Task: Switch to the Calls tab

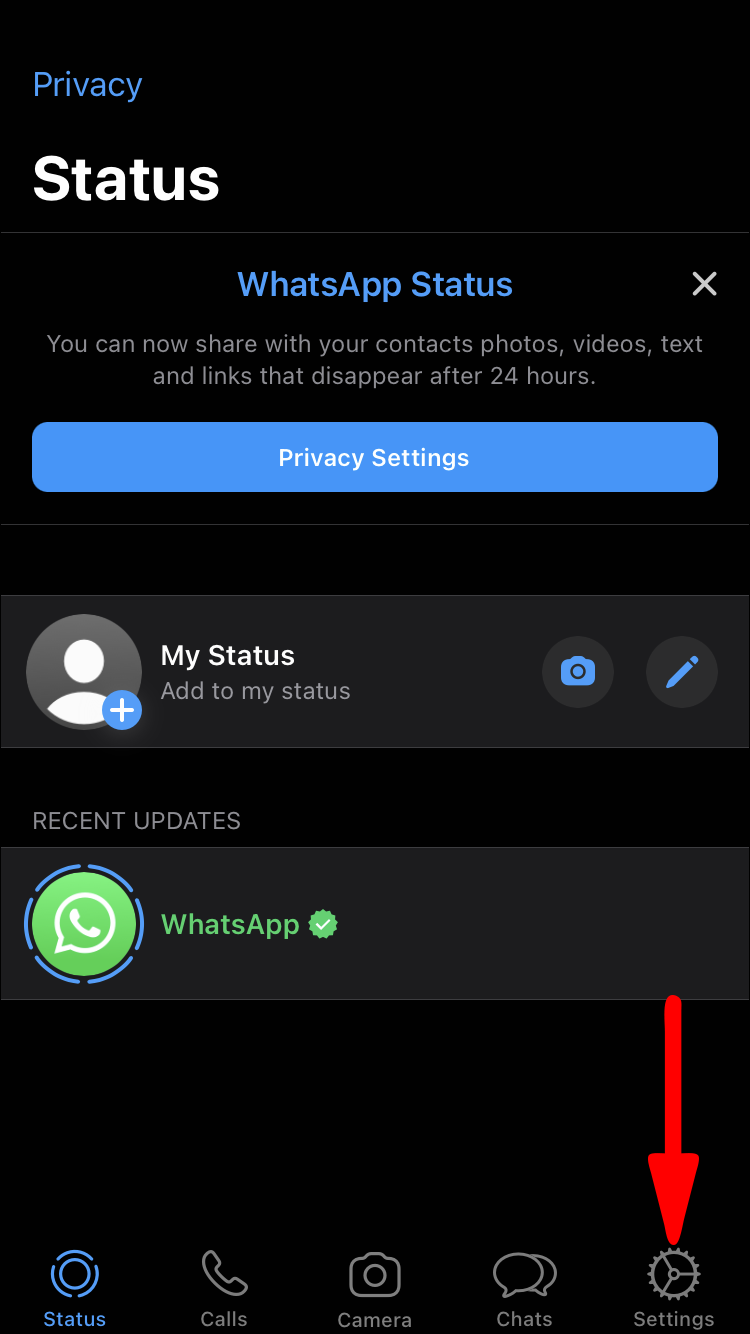Action: point(224,1289)
